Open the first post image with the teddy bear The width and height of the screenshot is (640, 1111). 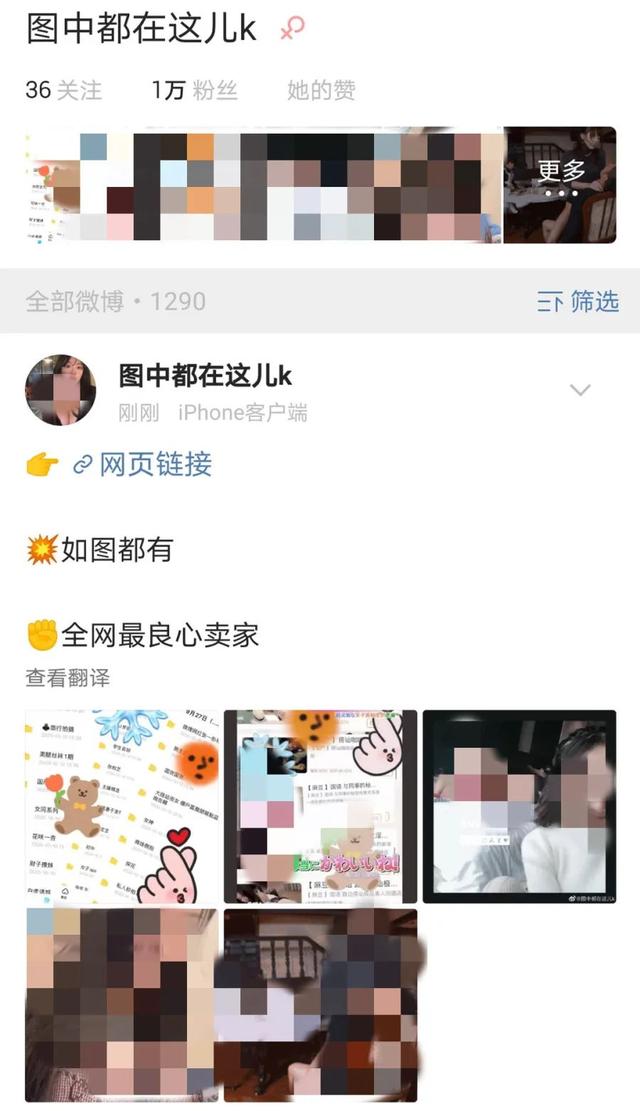coord(122,806)
